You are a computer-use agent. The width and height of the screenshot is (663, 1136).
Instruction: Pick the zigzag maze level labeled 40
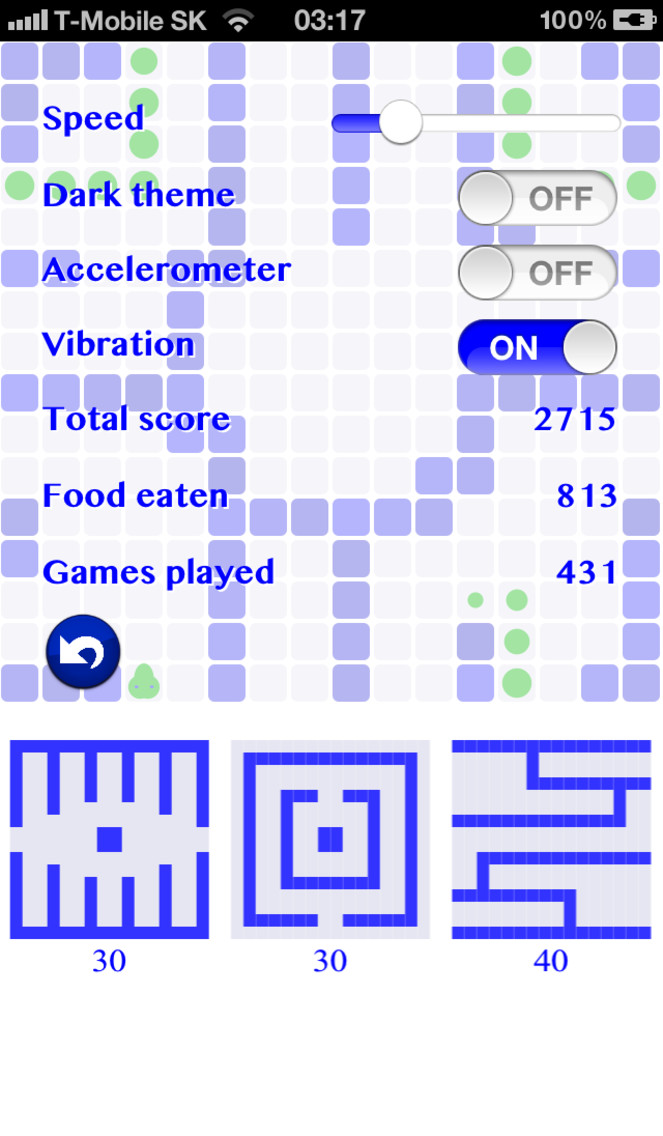[551, 839]
